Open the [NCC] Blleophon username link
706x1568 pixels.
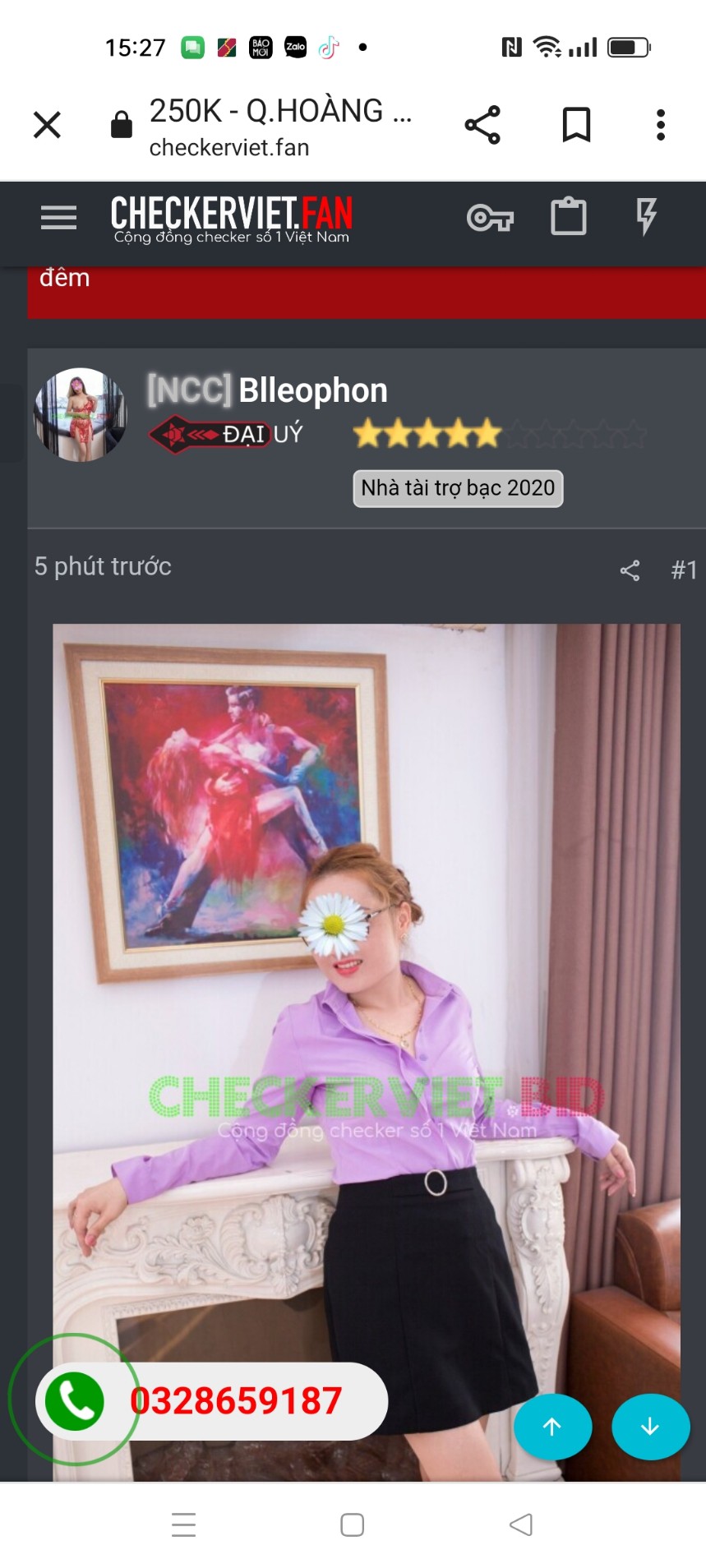pyautogui.click(x=267, y=390)
